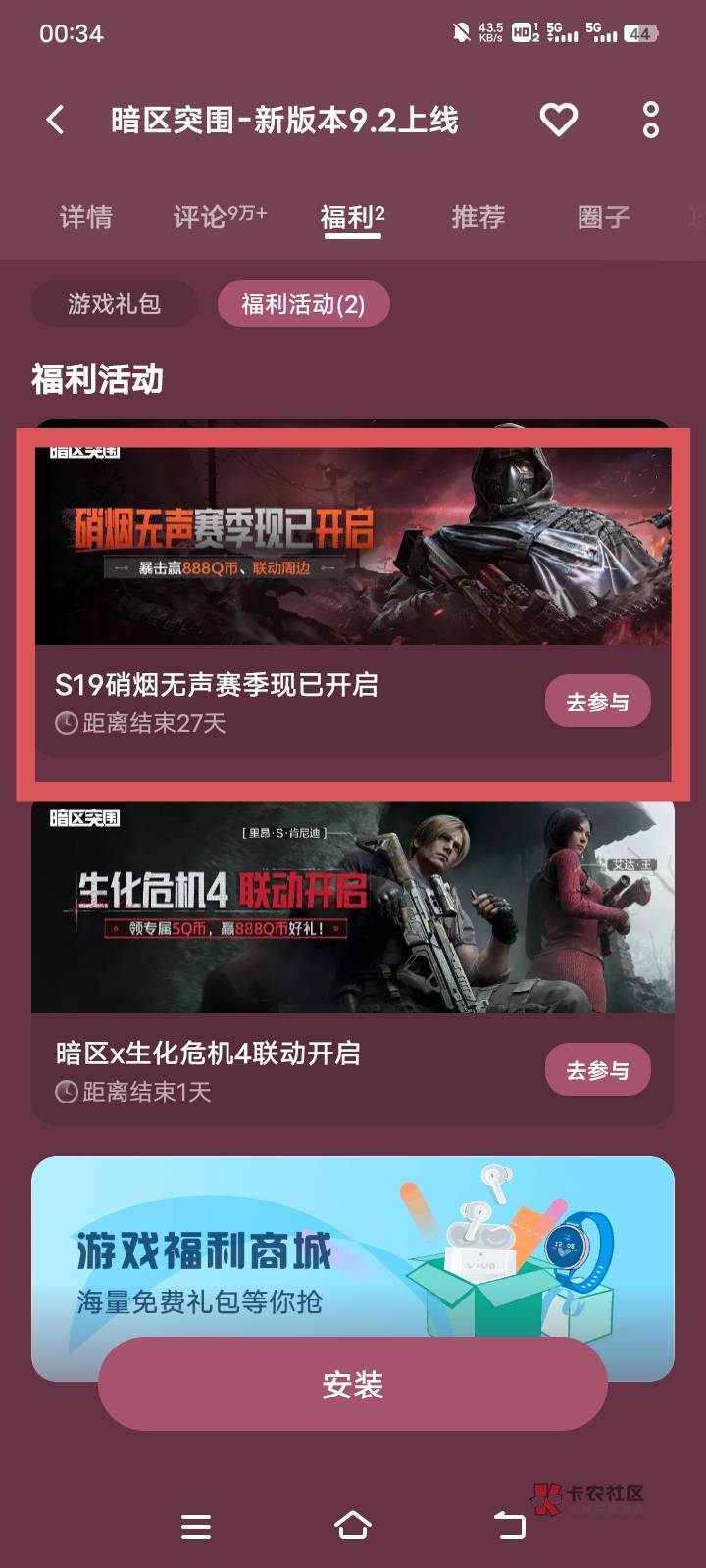Tap 去参与 for S19硝烟无声赛季

click(597, 702)
